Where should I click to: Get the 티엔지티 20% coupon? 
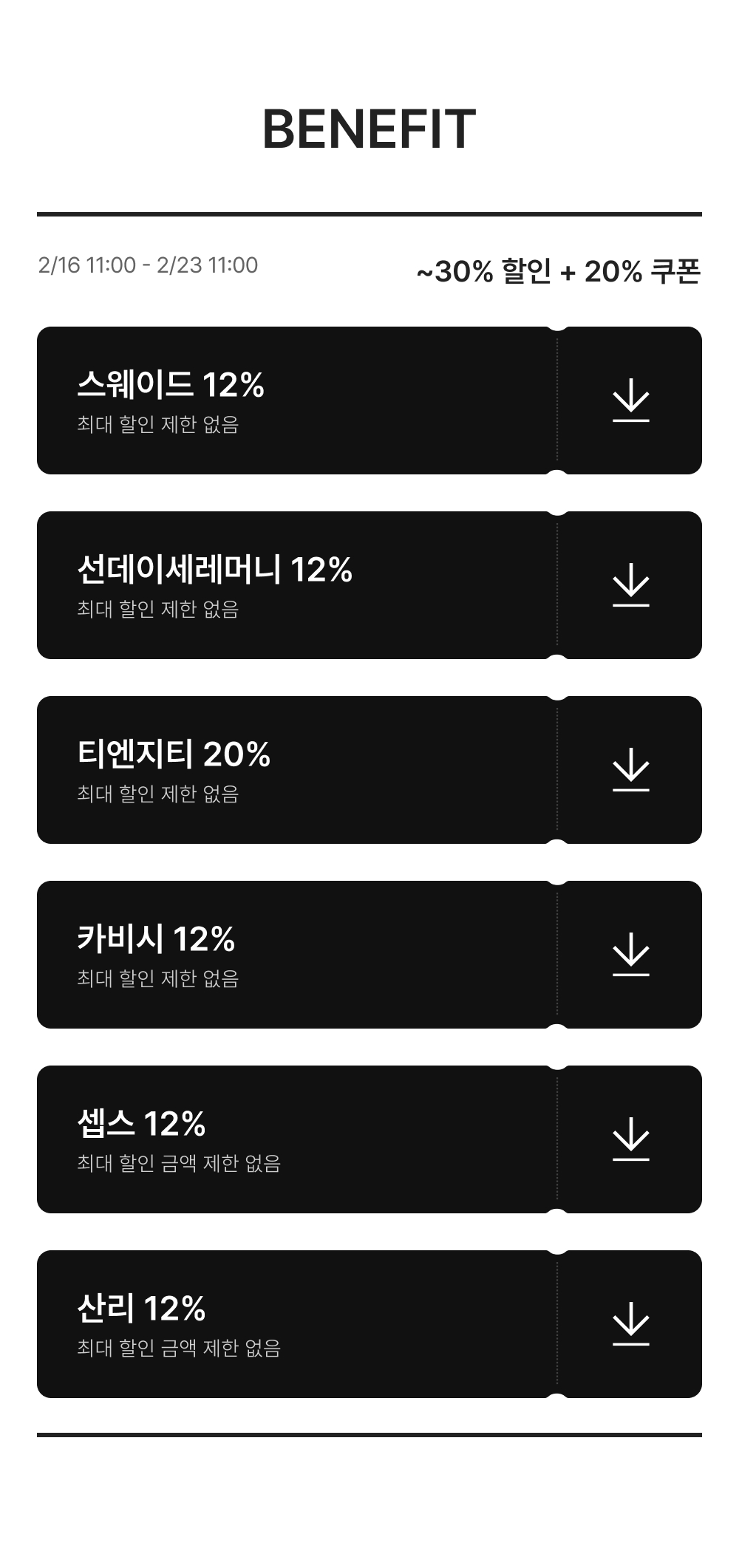630,770
